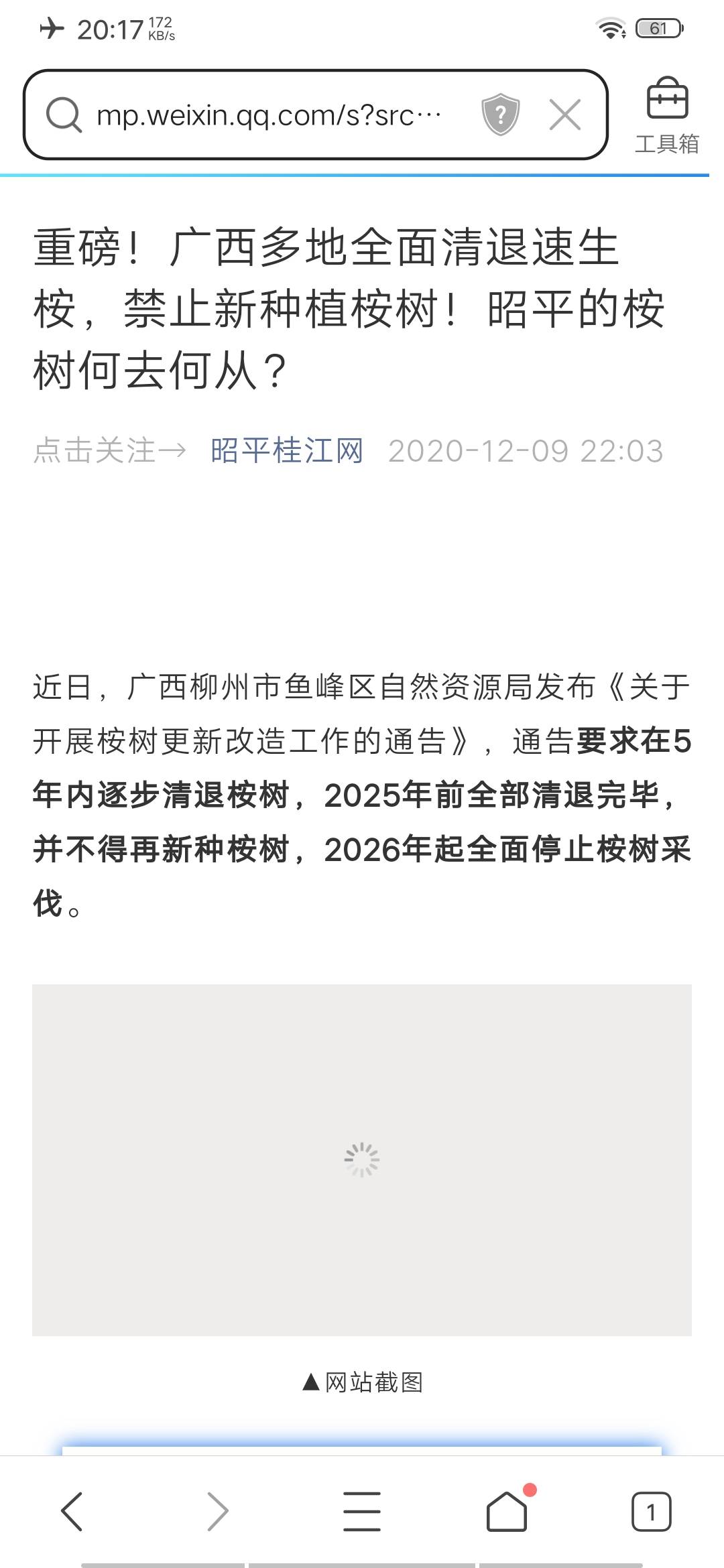Tap the URL address bar
The height and width of the screenshot is (1568, 724).
point(268,115)
